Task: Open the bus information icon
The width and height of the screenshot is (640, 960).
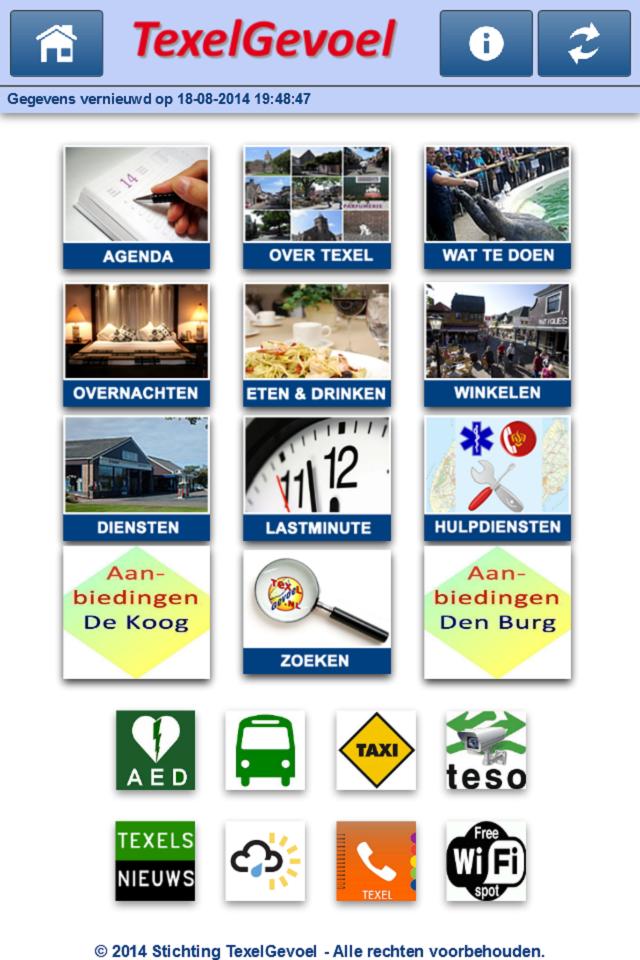Action: tap(265, 750)
